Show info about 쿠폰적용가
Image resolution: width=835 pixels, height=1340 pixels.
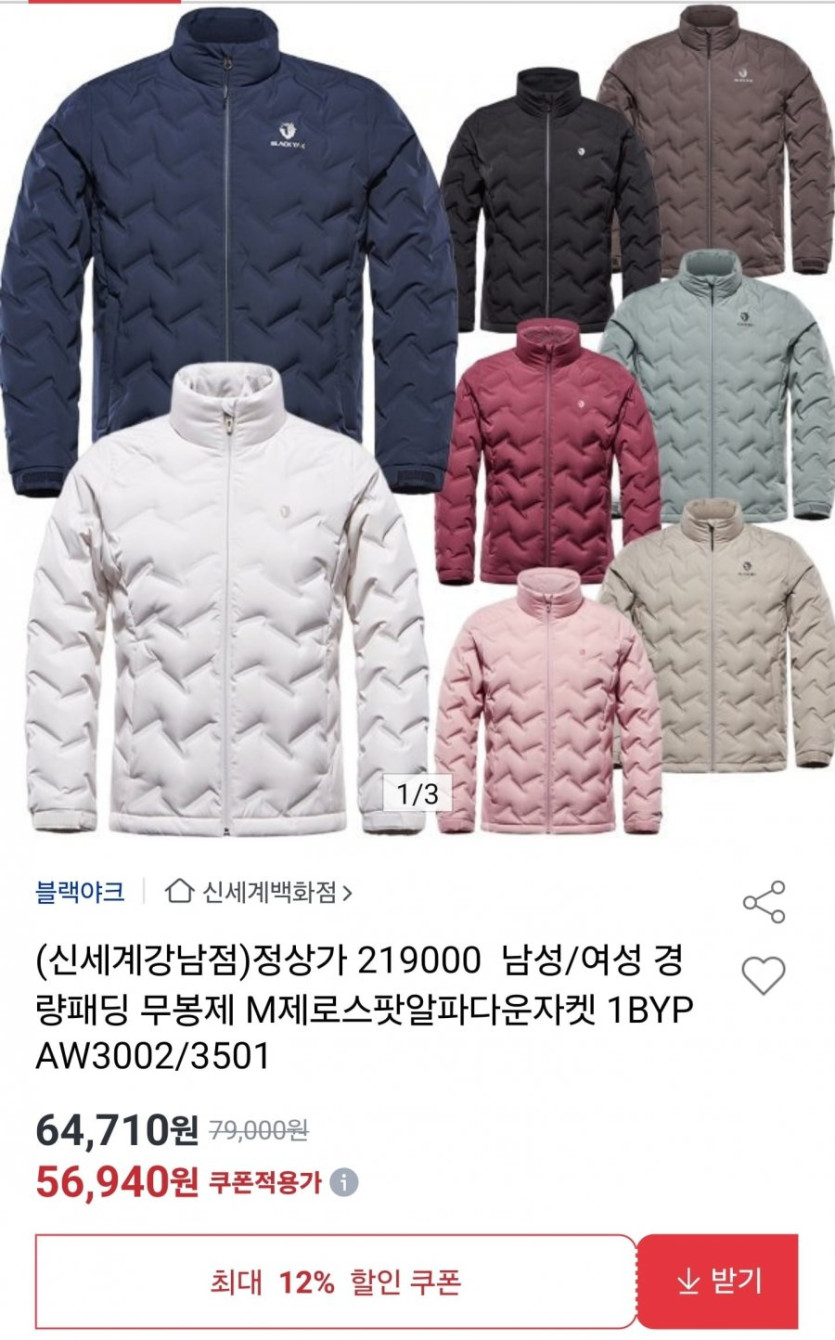coord(344,1183)
